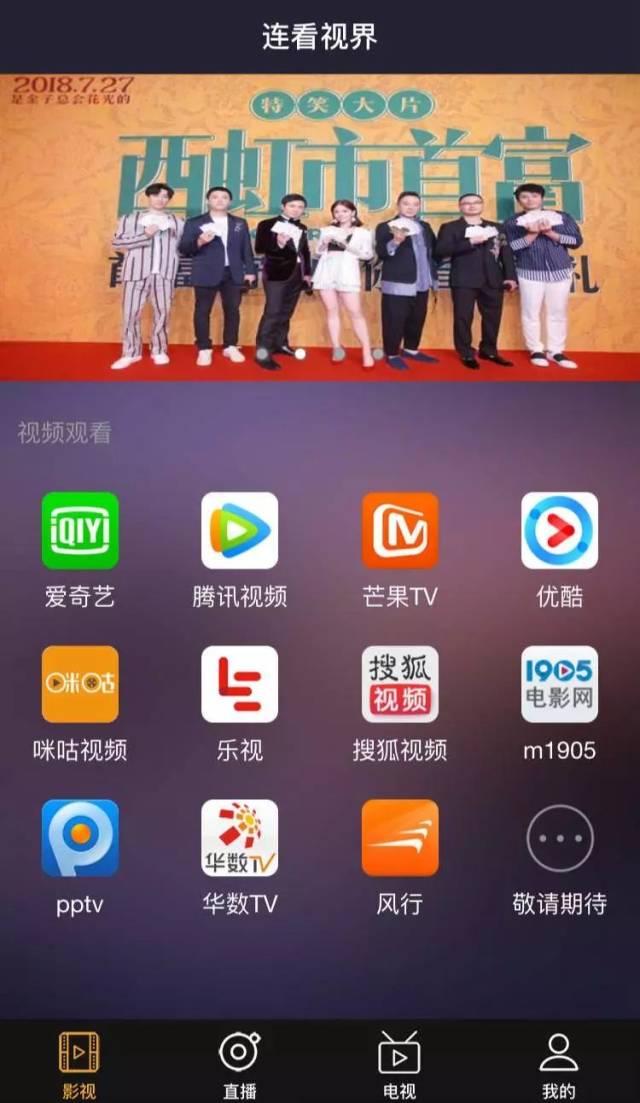Launch 腾讯视频

[x=240, y=531]
